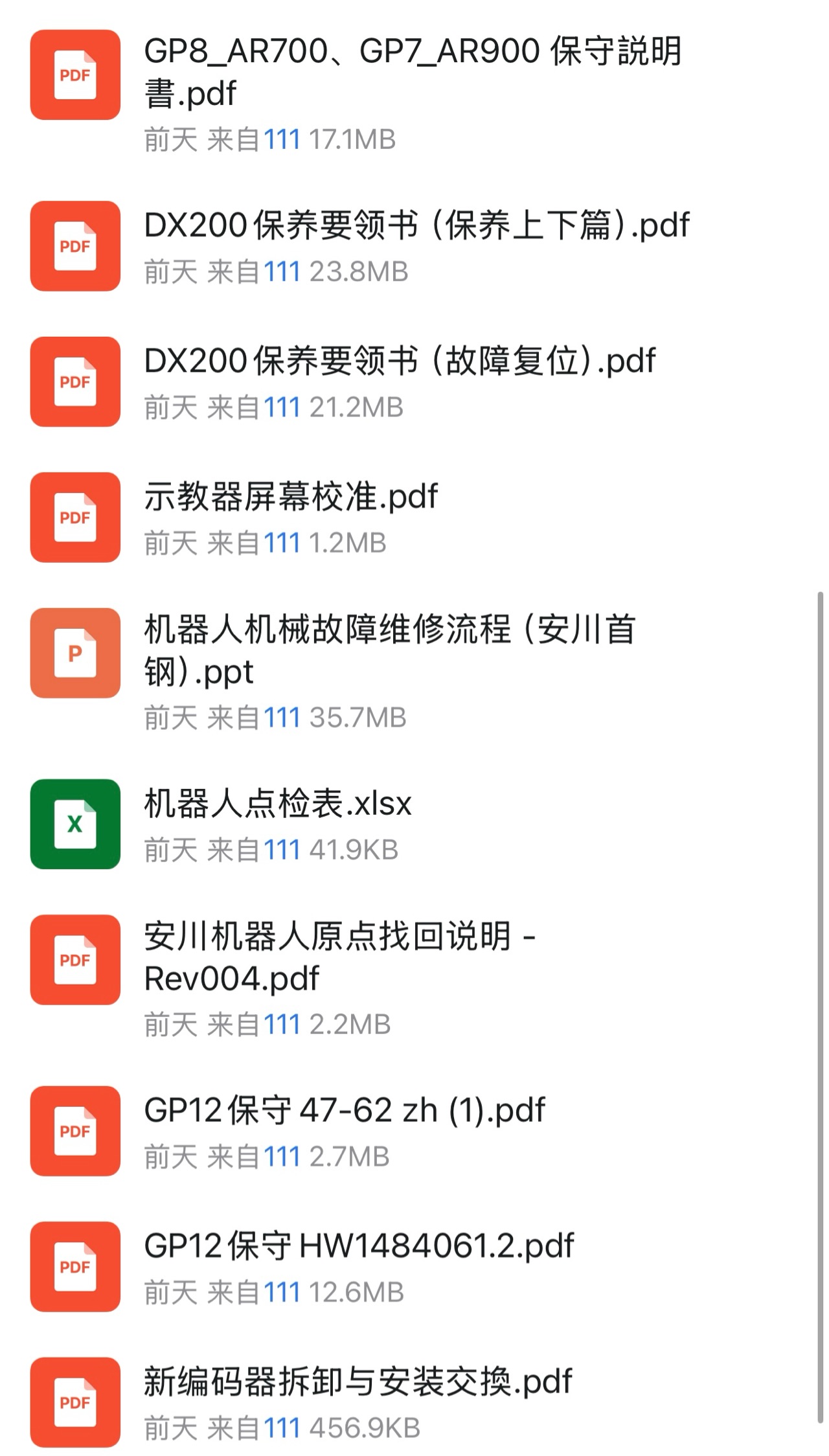The image size is (829, 1456).
Task: Open the 示教器屏幕校准.pdf file
Action: point(291,497)
